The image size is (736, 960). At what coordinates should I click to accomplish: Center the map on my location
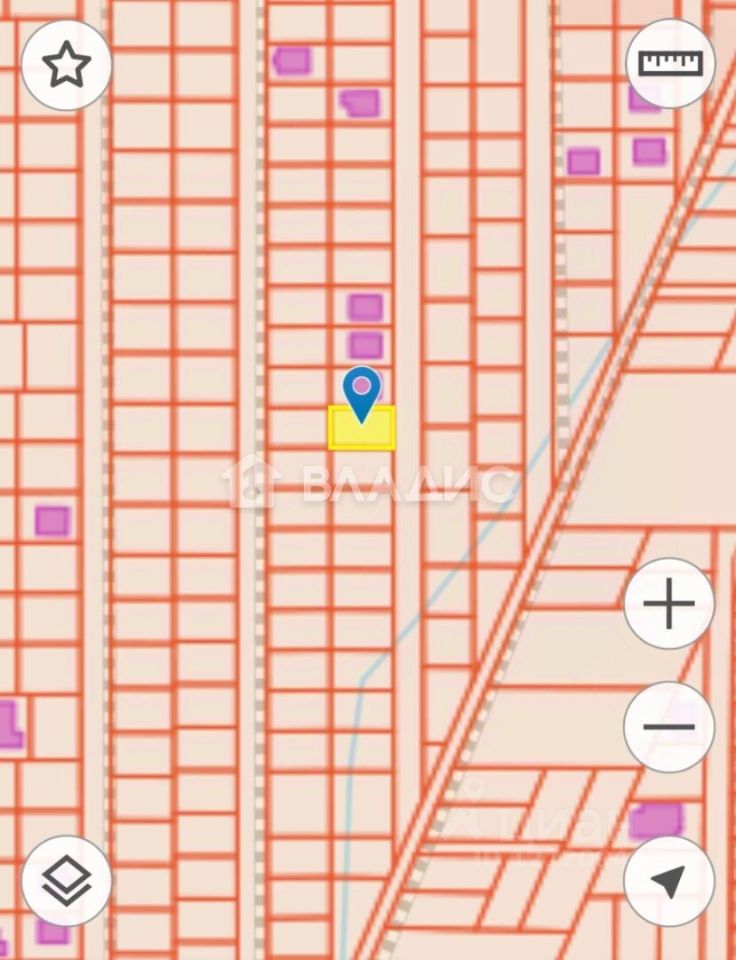pyautogui.click(x=669, y=881)
